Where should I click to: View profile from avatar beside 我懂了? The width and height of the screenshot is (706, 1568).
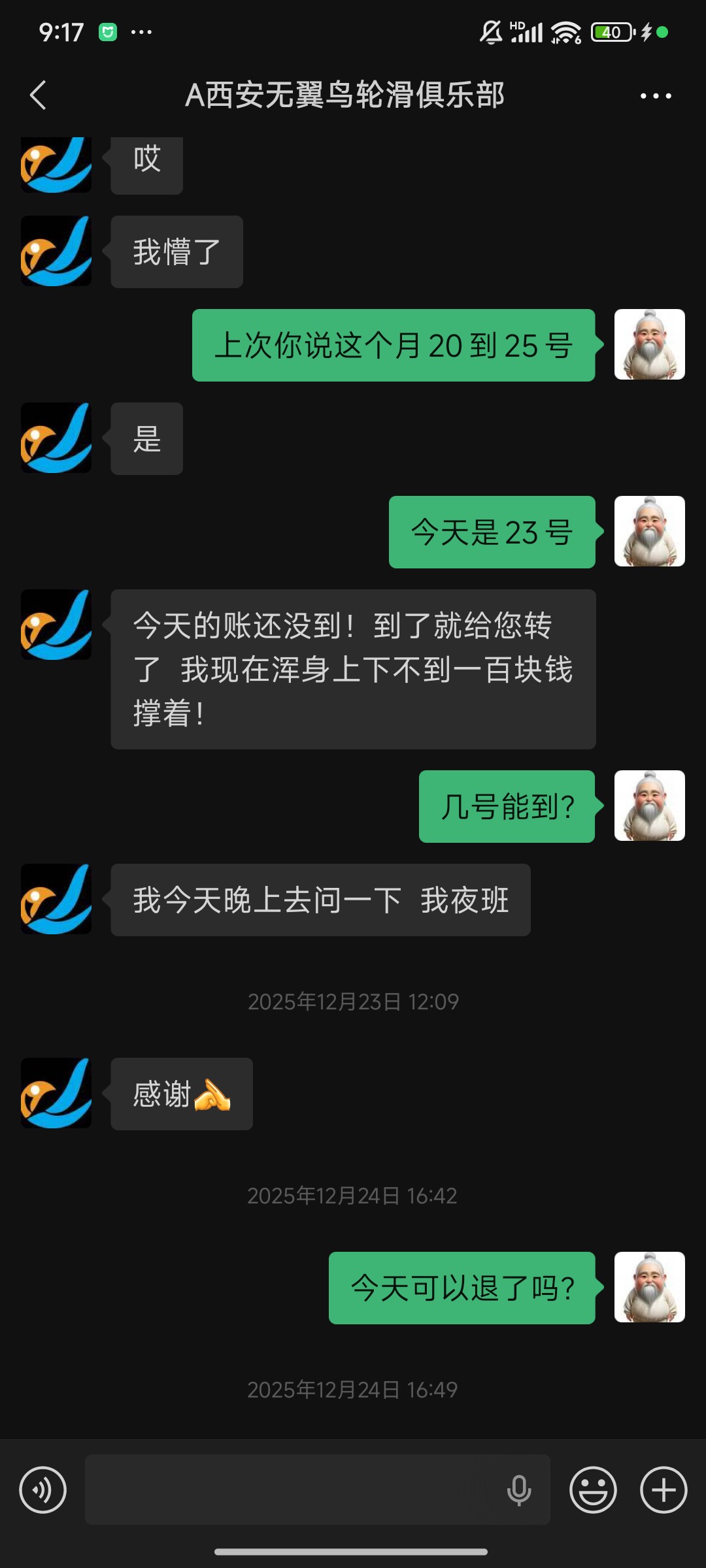56,252
